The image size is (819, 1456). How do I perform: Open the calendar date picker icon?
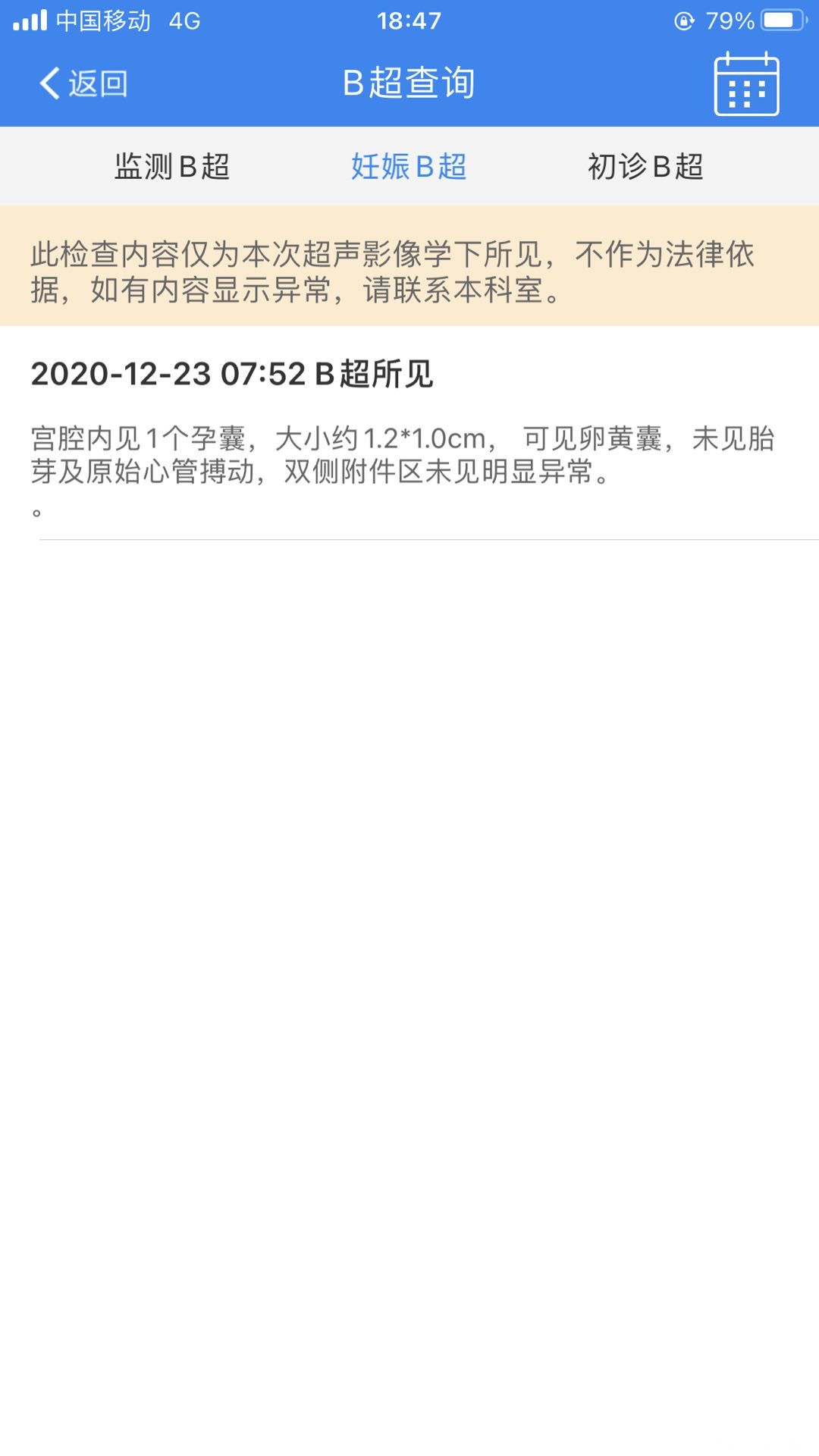(x=746, y=84)
